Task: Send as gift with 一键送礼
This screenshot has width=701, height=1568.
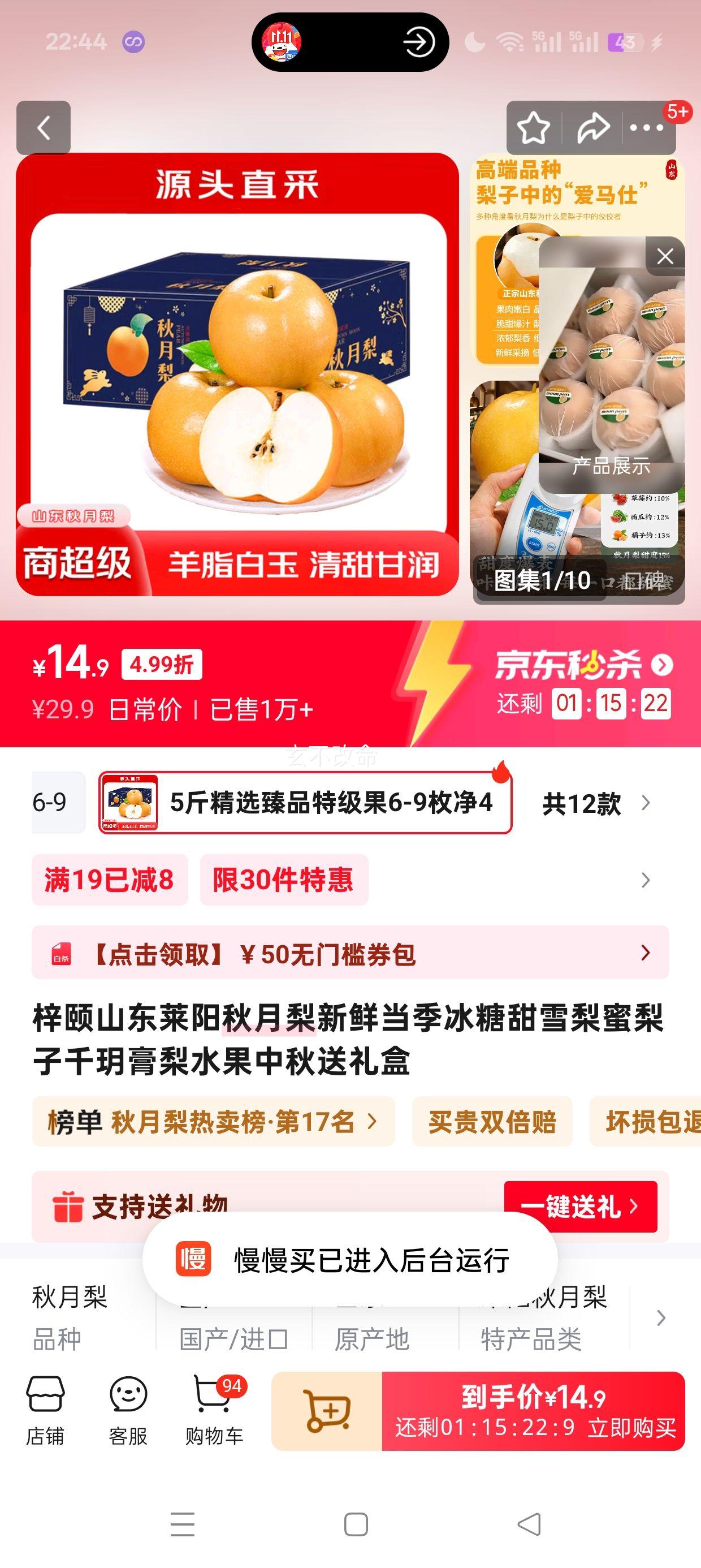Action: click(580, 1207)
